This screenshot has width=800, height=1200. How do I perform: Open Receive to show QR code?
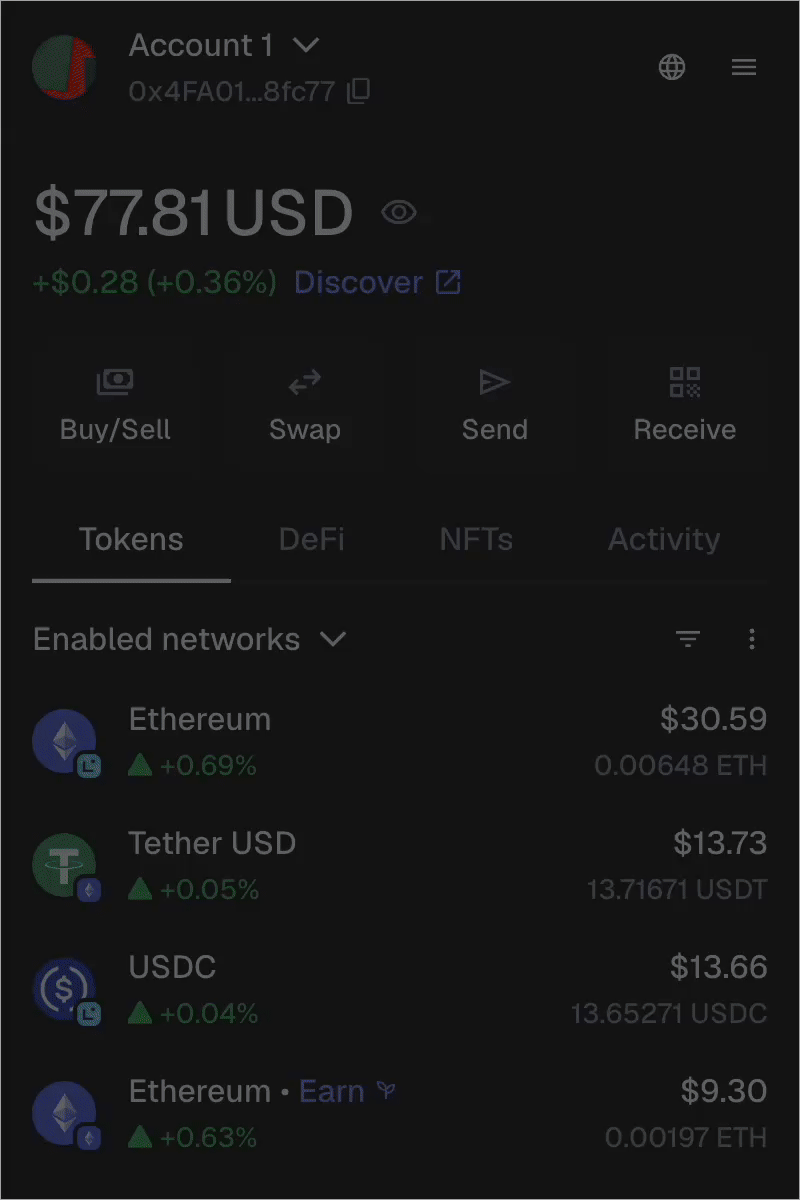tap(684, 406)
